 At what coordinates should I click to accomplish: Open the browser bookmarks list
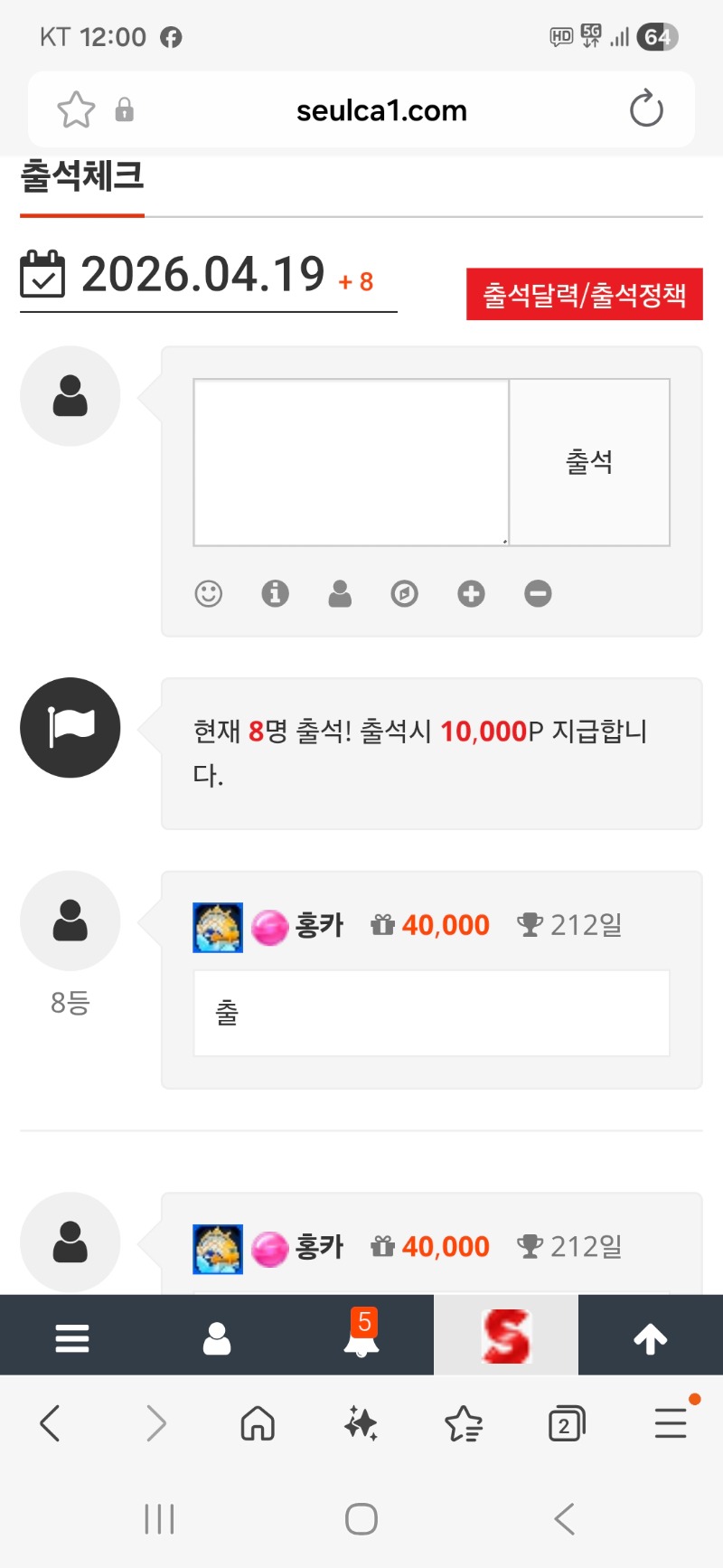click(x=464, y=1424)
